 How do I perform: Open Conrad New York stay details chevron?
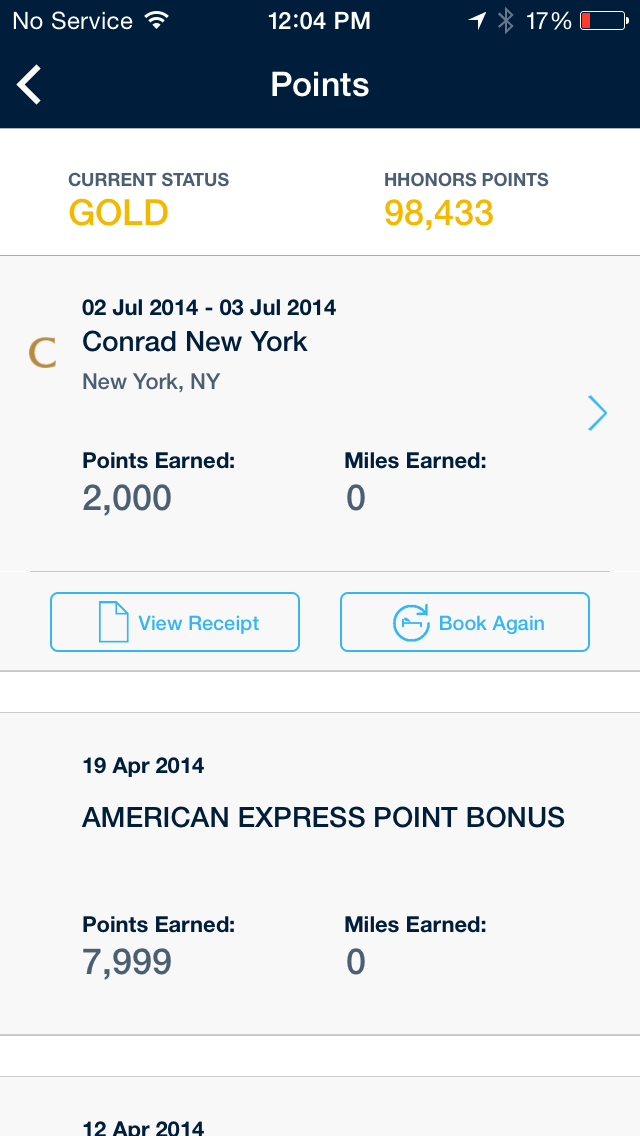597,413
